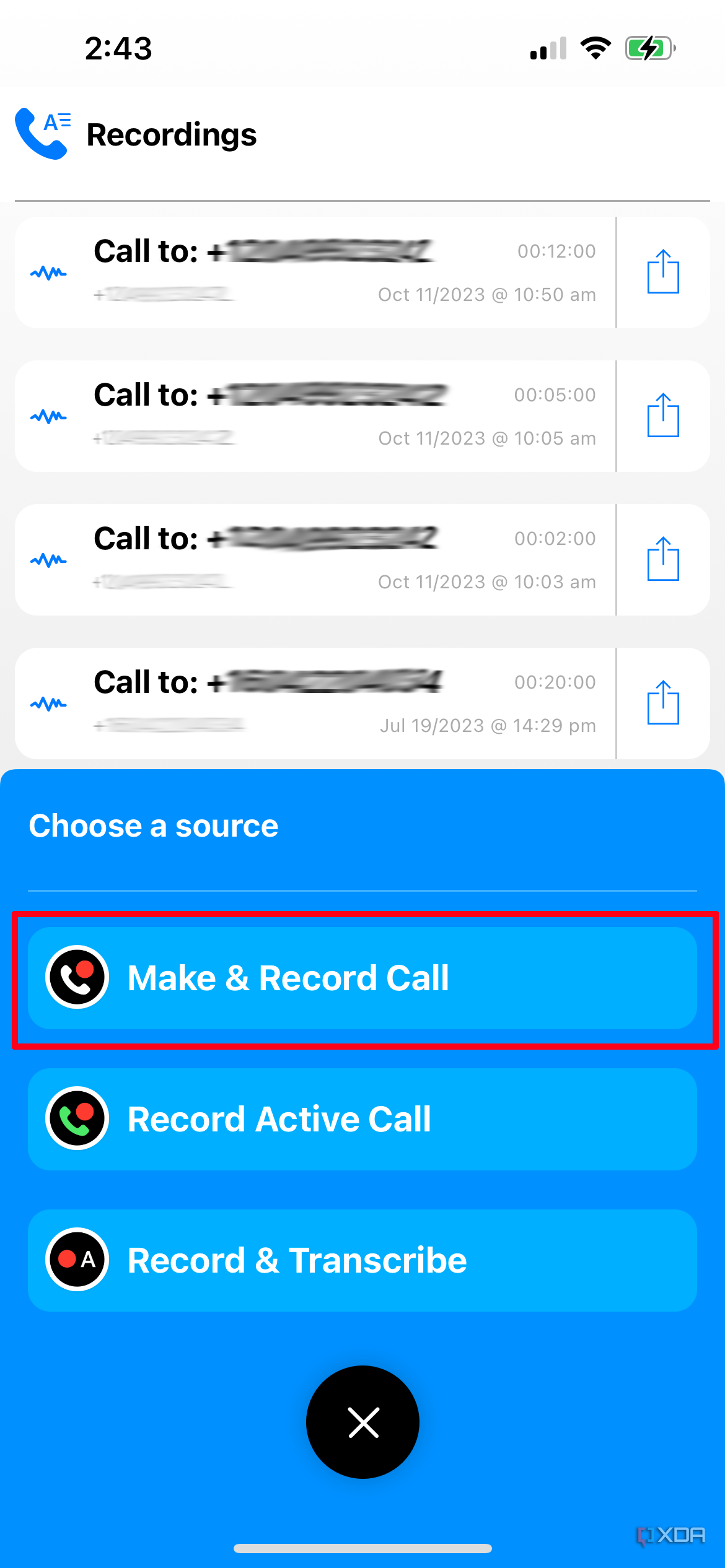The height and width of the screenshot is (1568, 725).
Task: Tap the Record Active Call green phone icon
Action: pos(78,1118)
